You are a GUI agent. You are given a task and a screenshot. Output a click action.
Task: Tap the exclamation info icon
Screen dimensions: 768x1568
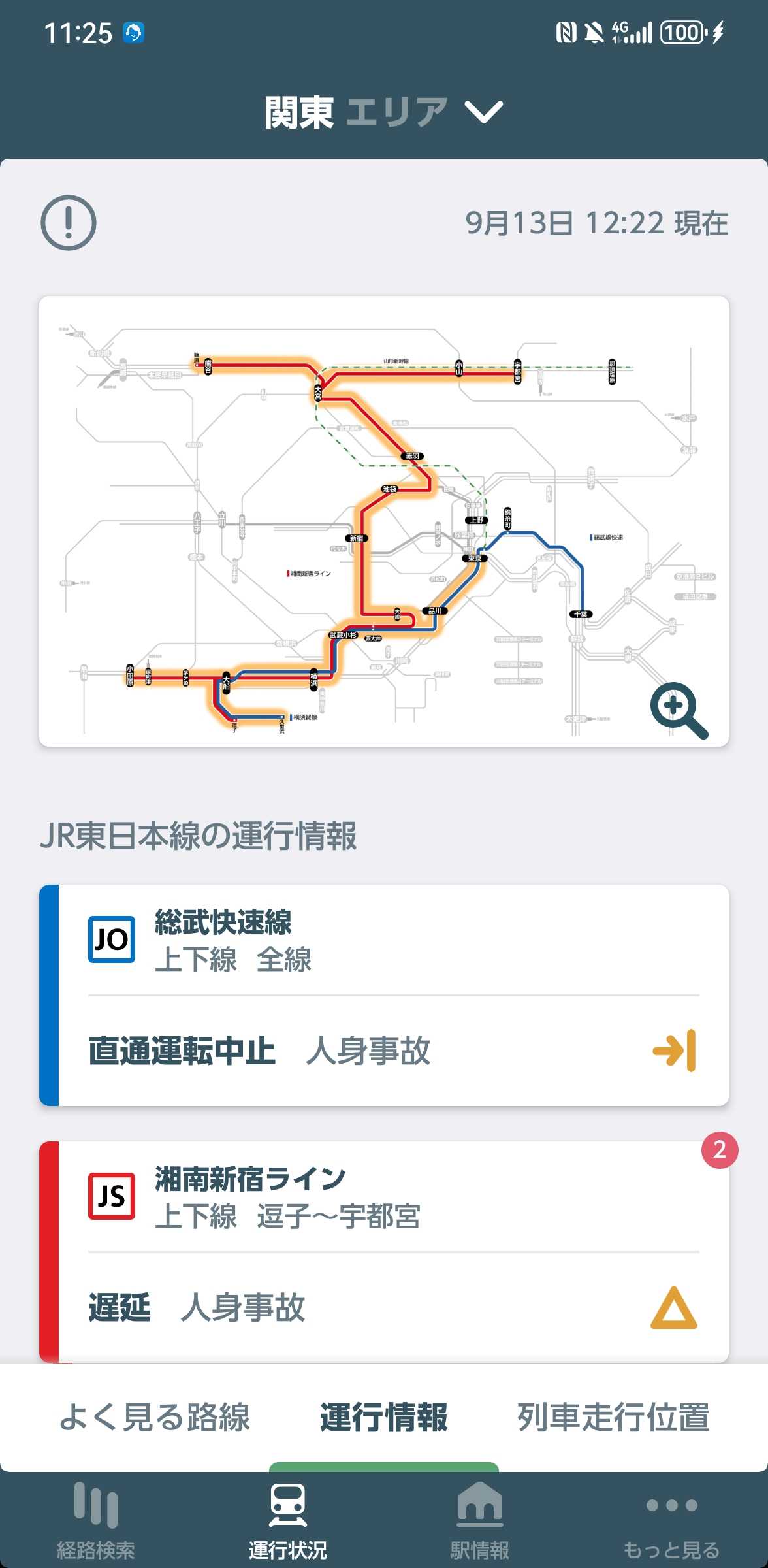pyautogui.click(x=69, y=223)
